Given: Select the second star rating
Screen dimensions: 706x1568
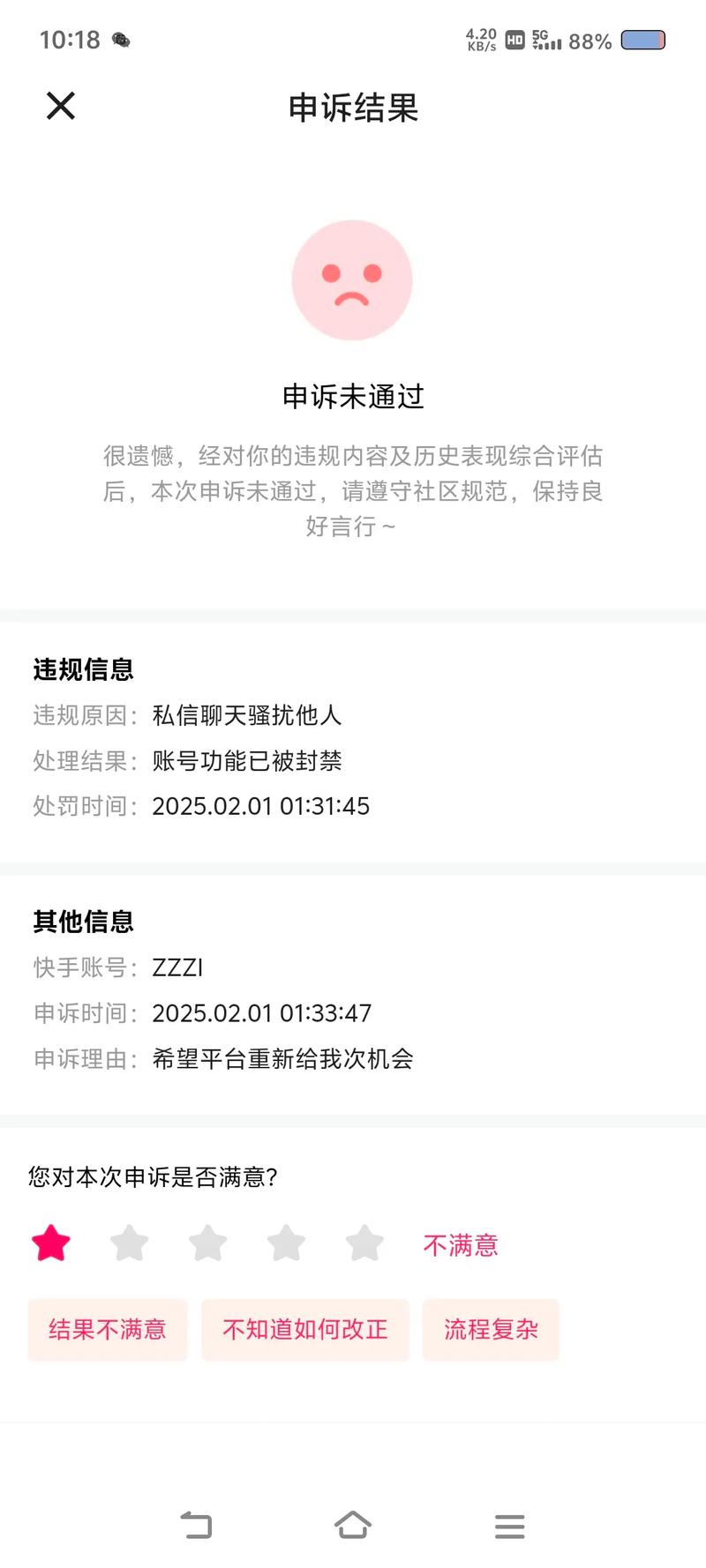Looking at the screenshot, I should 129,1243.
